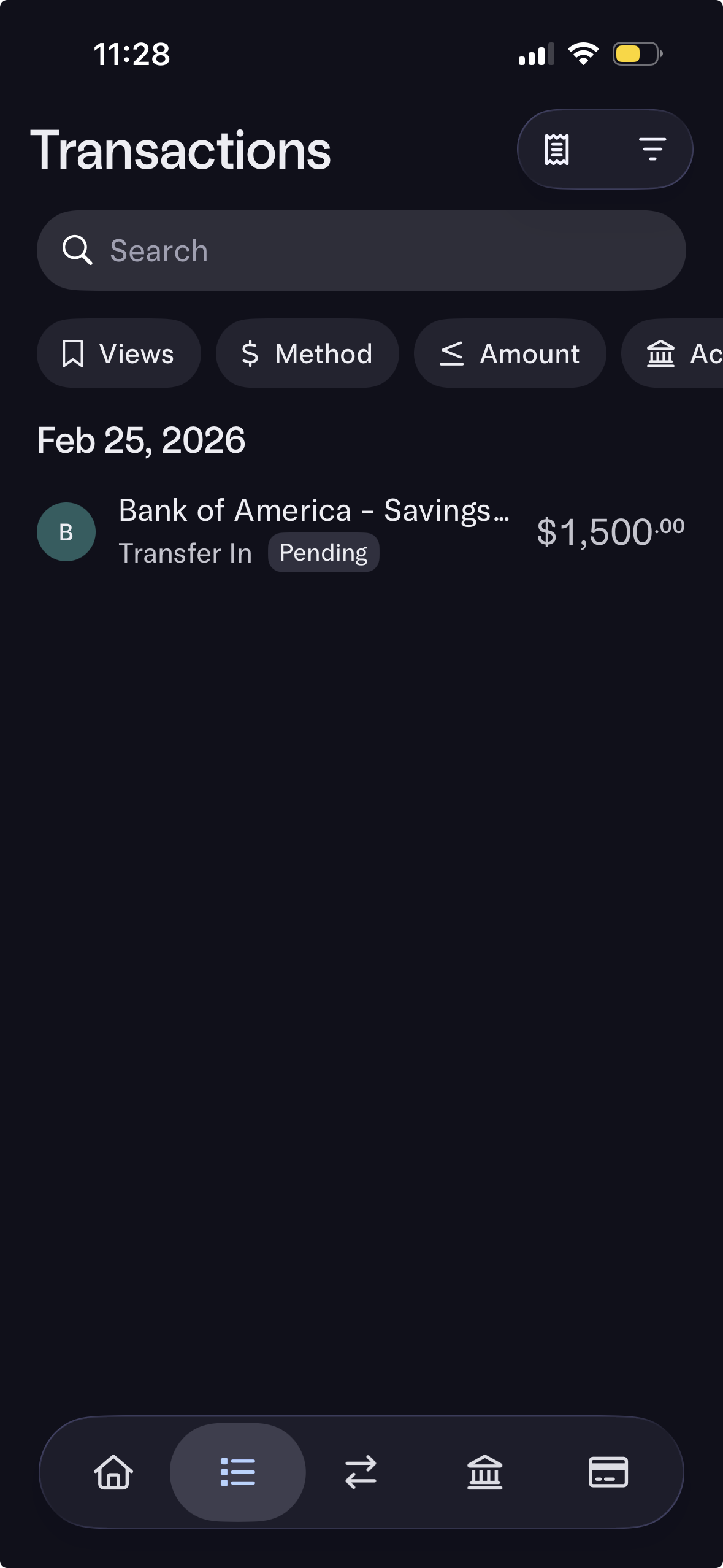
Task: Open the Views filter chip
Action: 119,354
